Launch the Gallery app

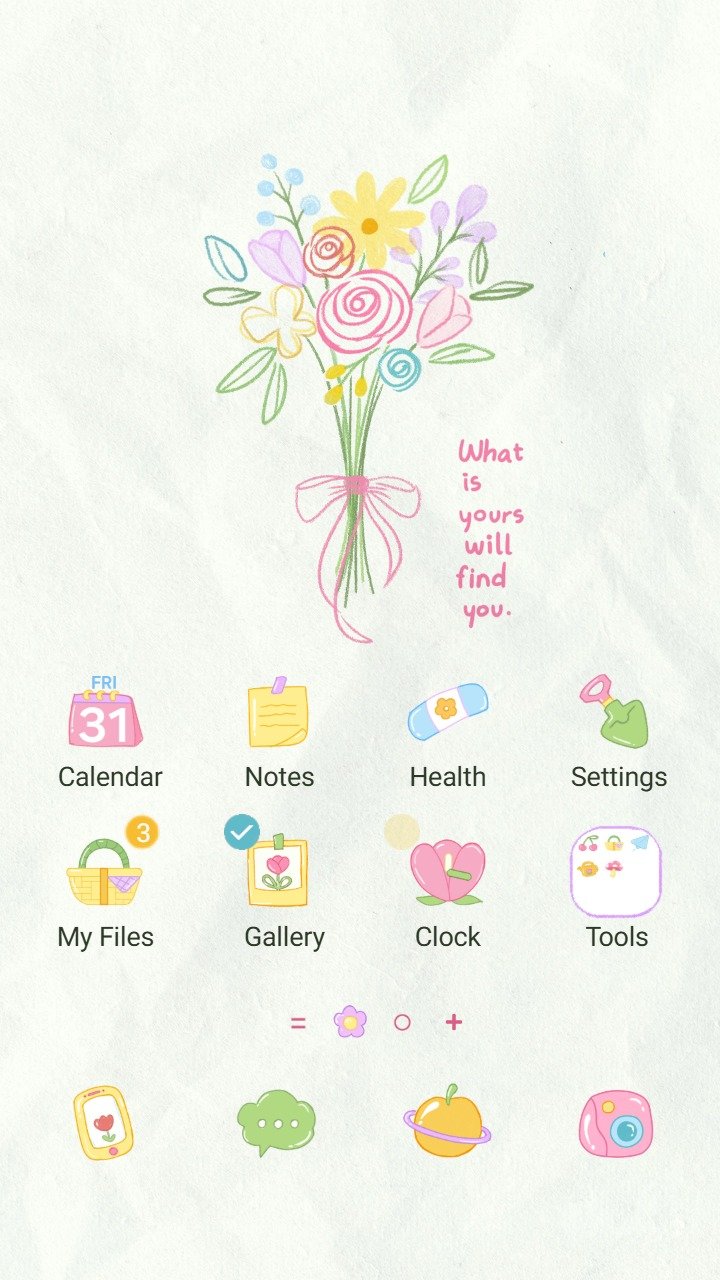tap(278, 872)
